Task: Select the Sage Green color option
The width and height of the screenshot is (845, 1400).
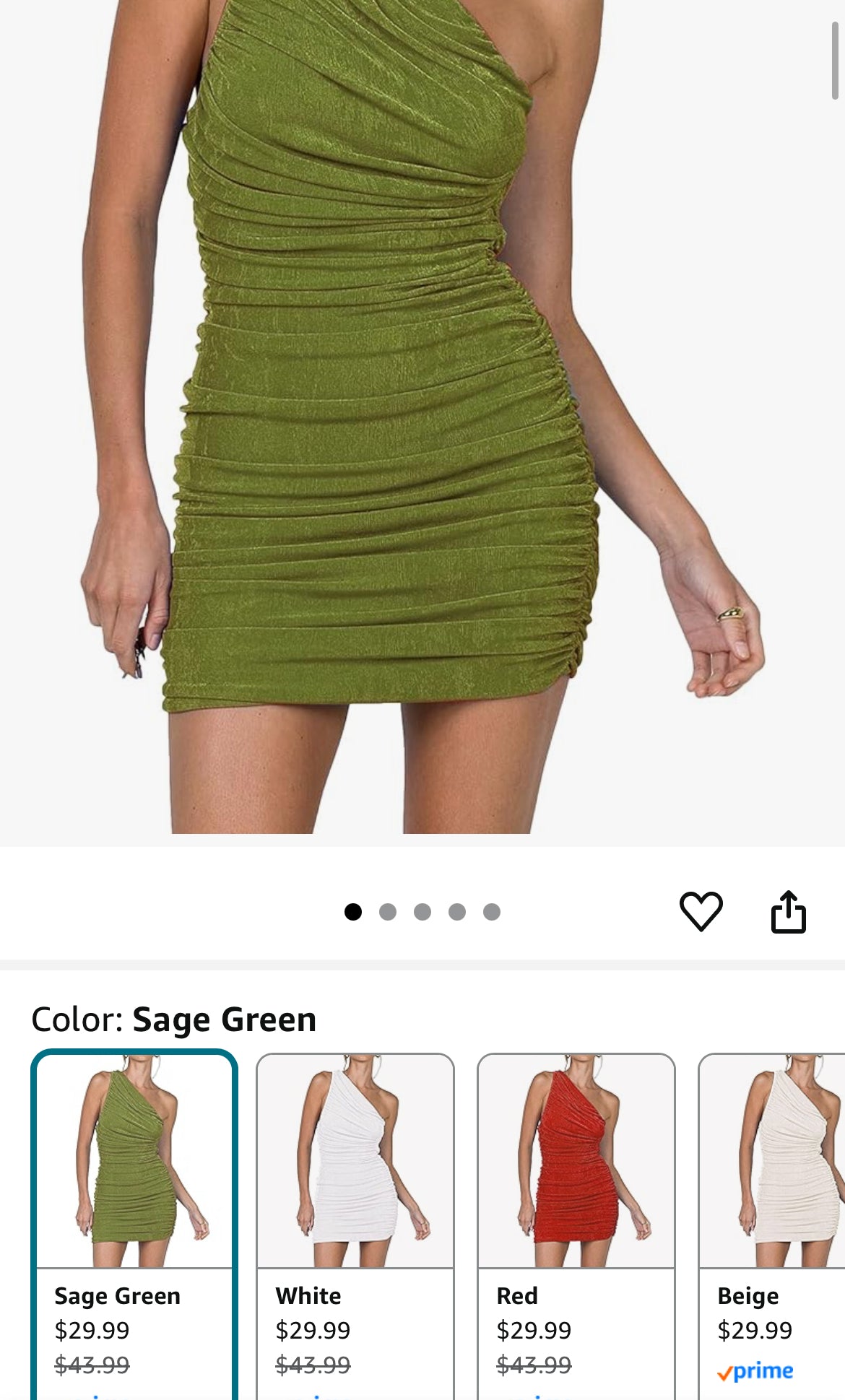Action: tap(134, 1220)
